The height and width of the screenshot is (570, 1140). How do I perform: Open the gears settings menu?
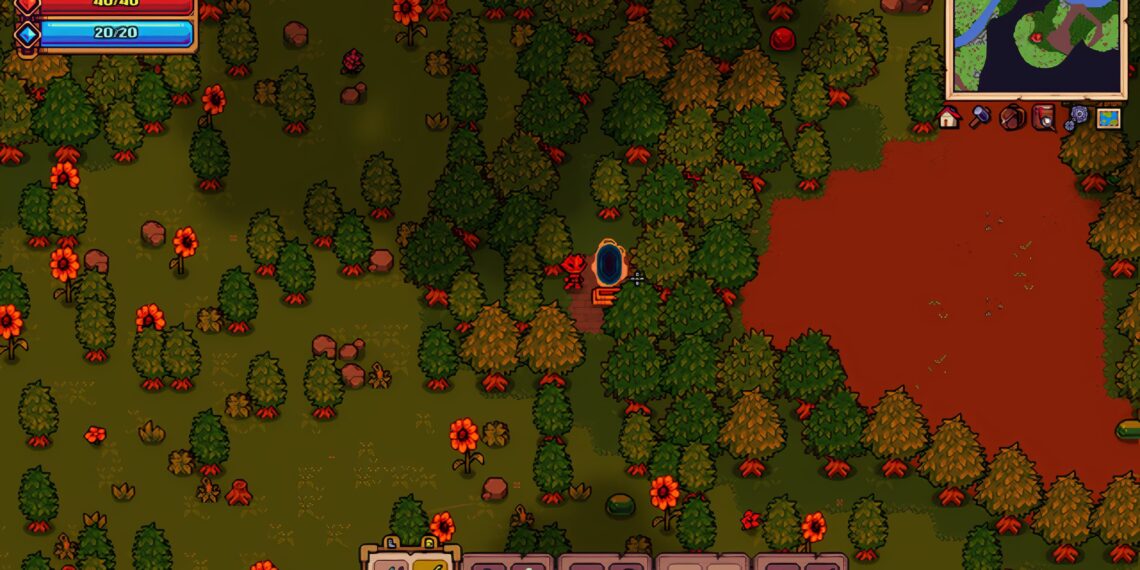pyautogui.click(x=1076, y=118)
